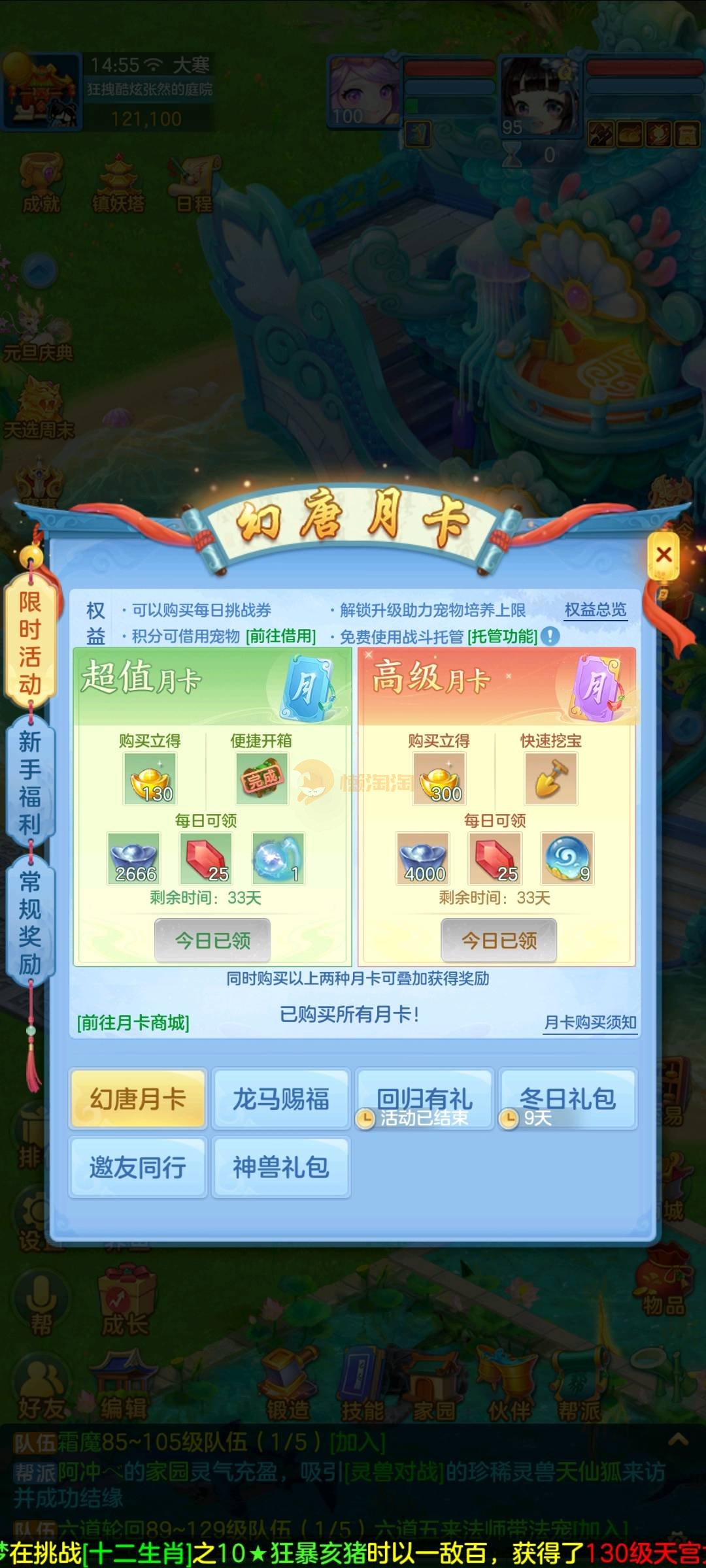This screenshot has height=1568, width=706.
Task: Open the 权益总览 link
Action: pos(595,610)
